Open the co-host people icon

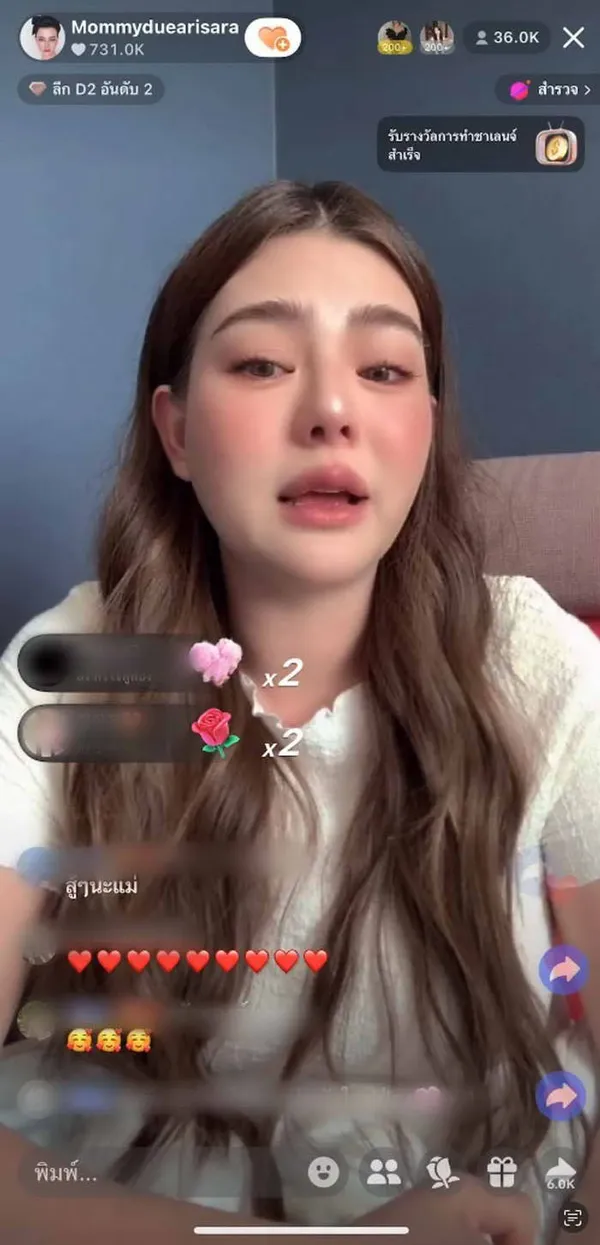383,1171
